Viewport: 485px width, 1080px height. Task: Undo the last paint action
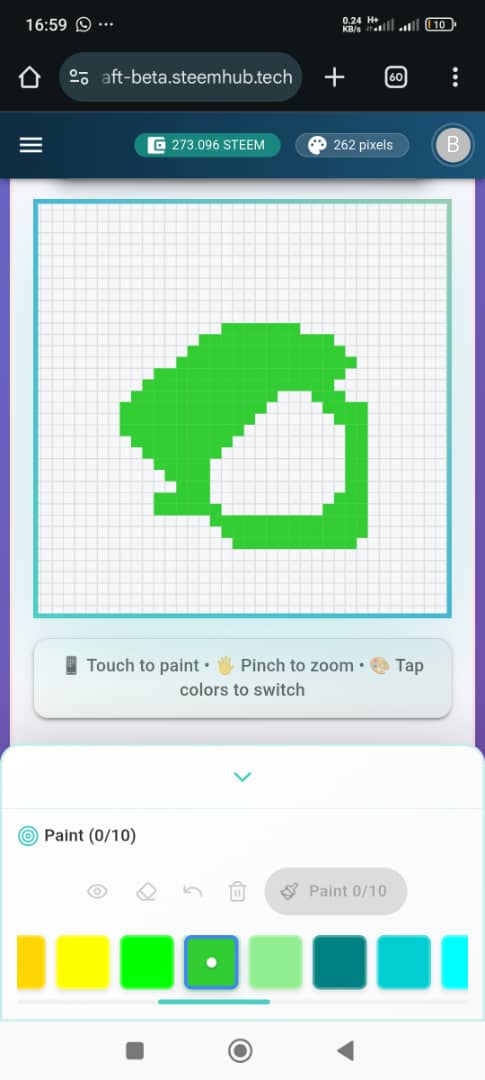pyautogui.click(x=192, y=891)
